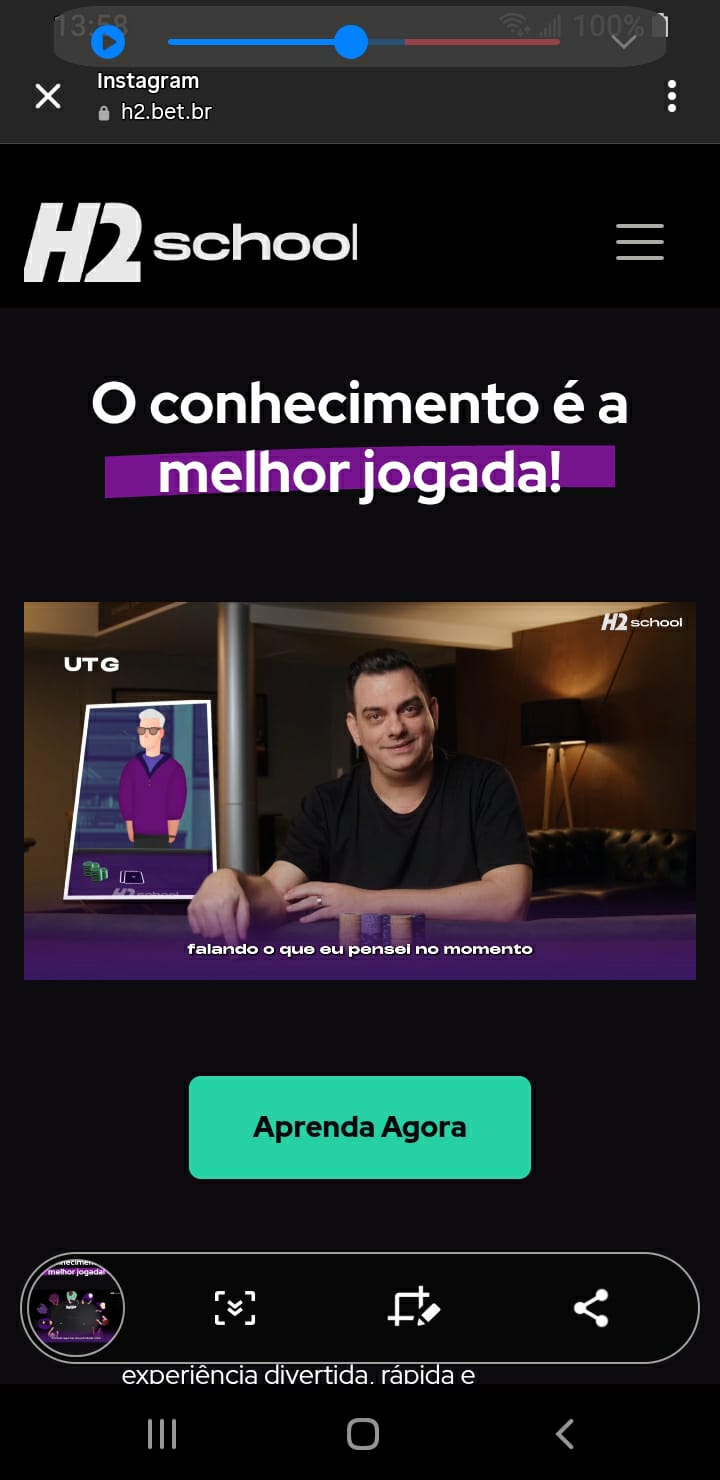The image size is (720, 1480).
Task: Close the in-app browser window
Action: coord(48,96)
